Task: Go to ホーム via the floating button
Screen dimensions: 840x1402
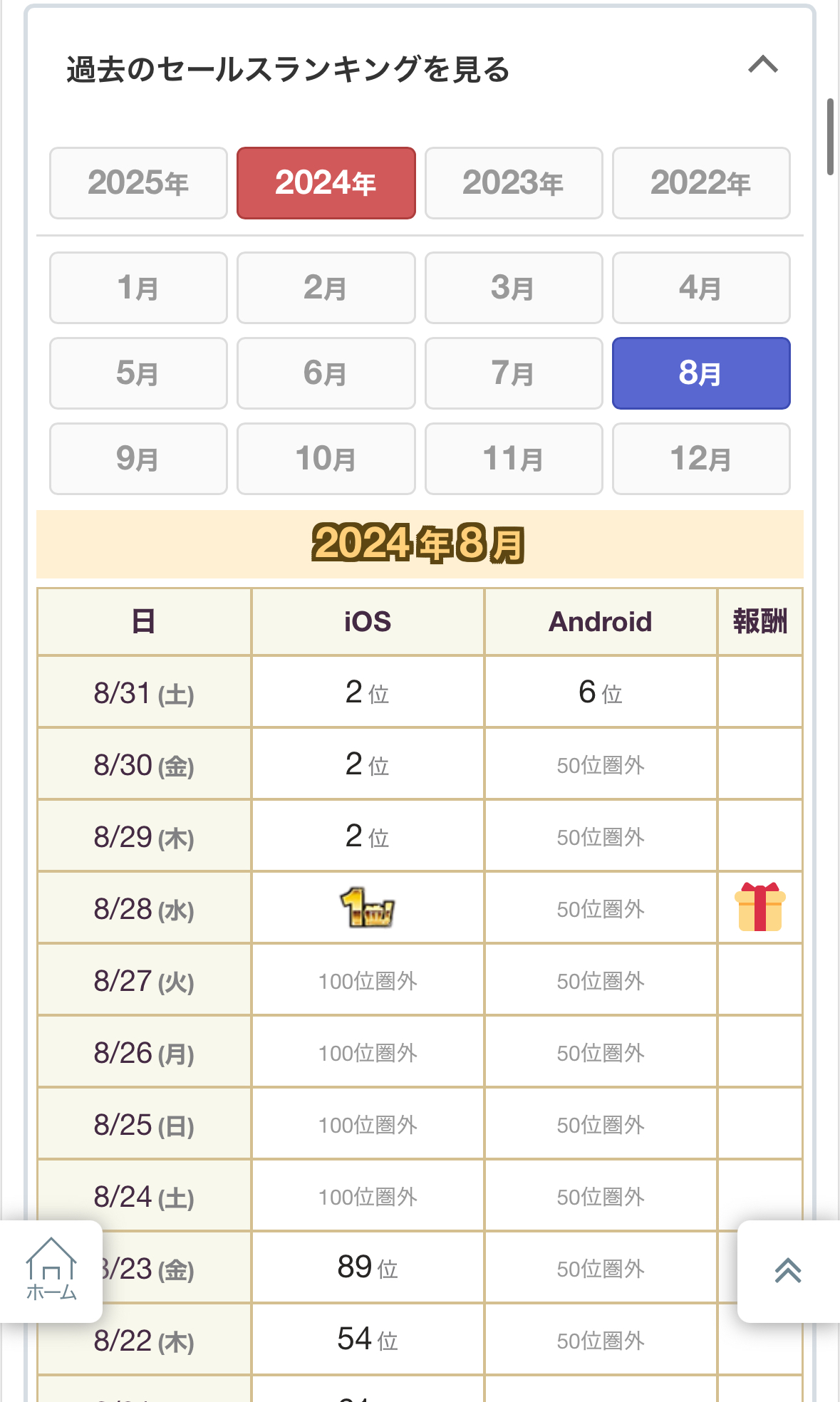Action: (x=51, y=1271)
